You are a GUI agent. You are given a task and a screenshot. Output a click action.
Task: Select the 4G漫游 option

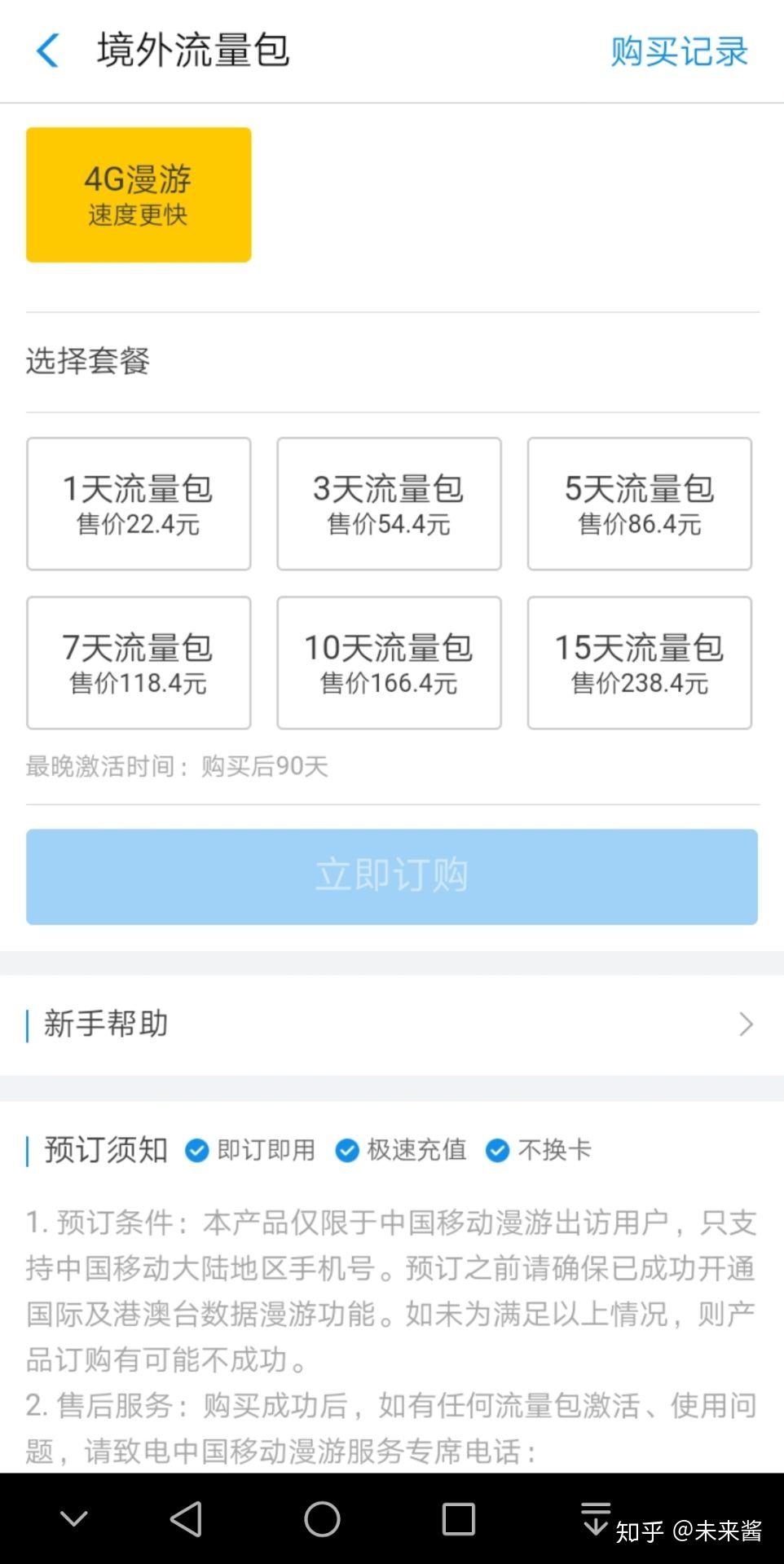[x=139, y=195]
